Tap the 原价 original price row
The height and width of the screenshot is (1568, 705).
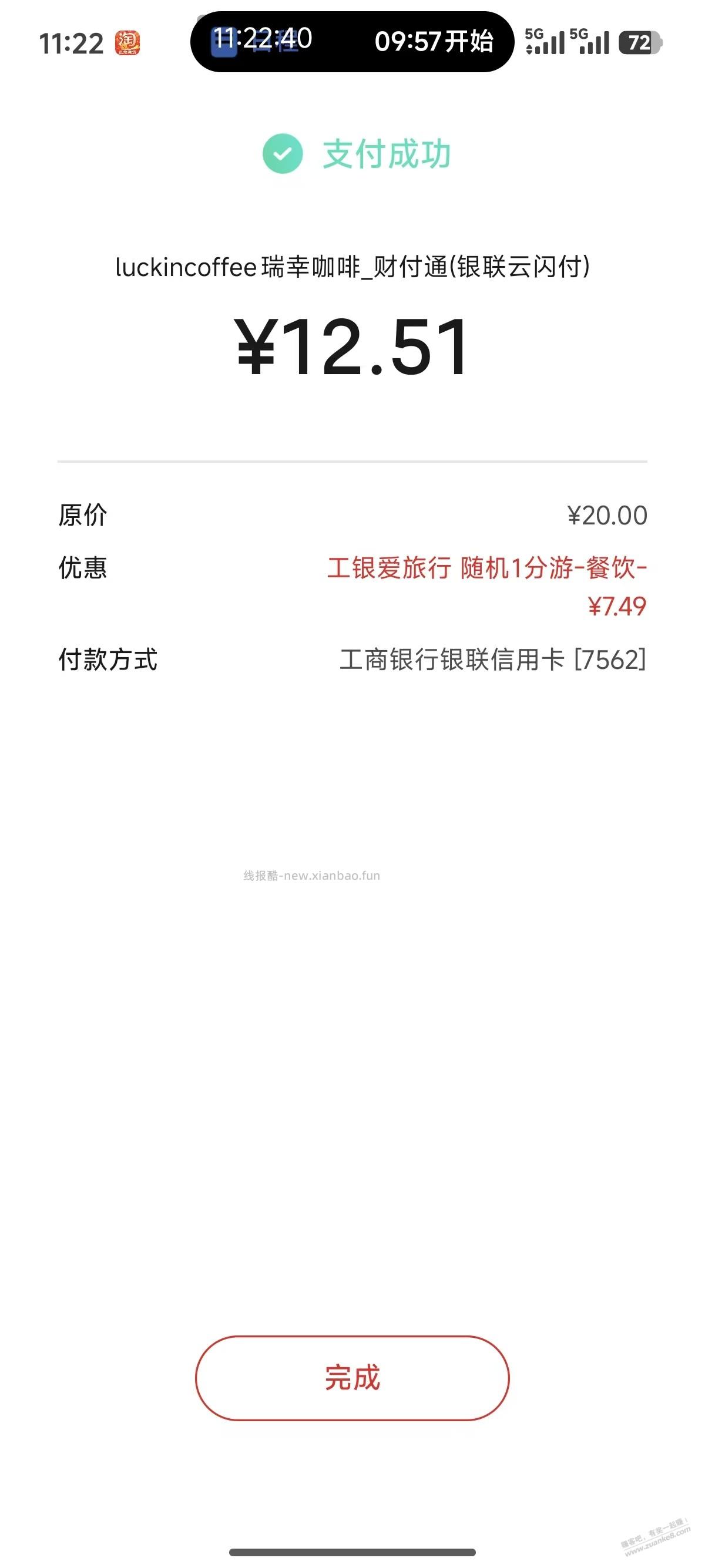pos(81,515)
